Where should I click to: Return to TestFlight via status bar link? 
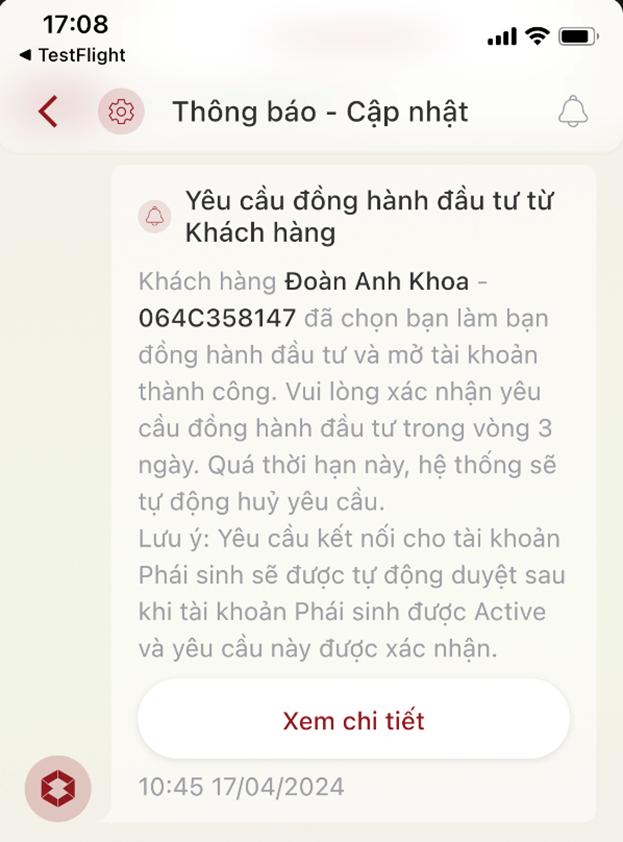(72, 55)
